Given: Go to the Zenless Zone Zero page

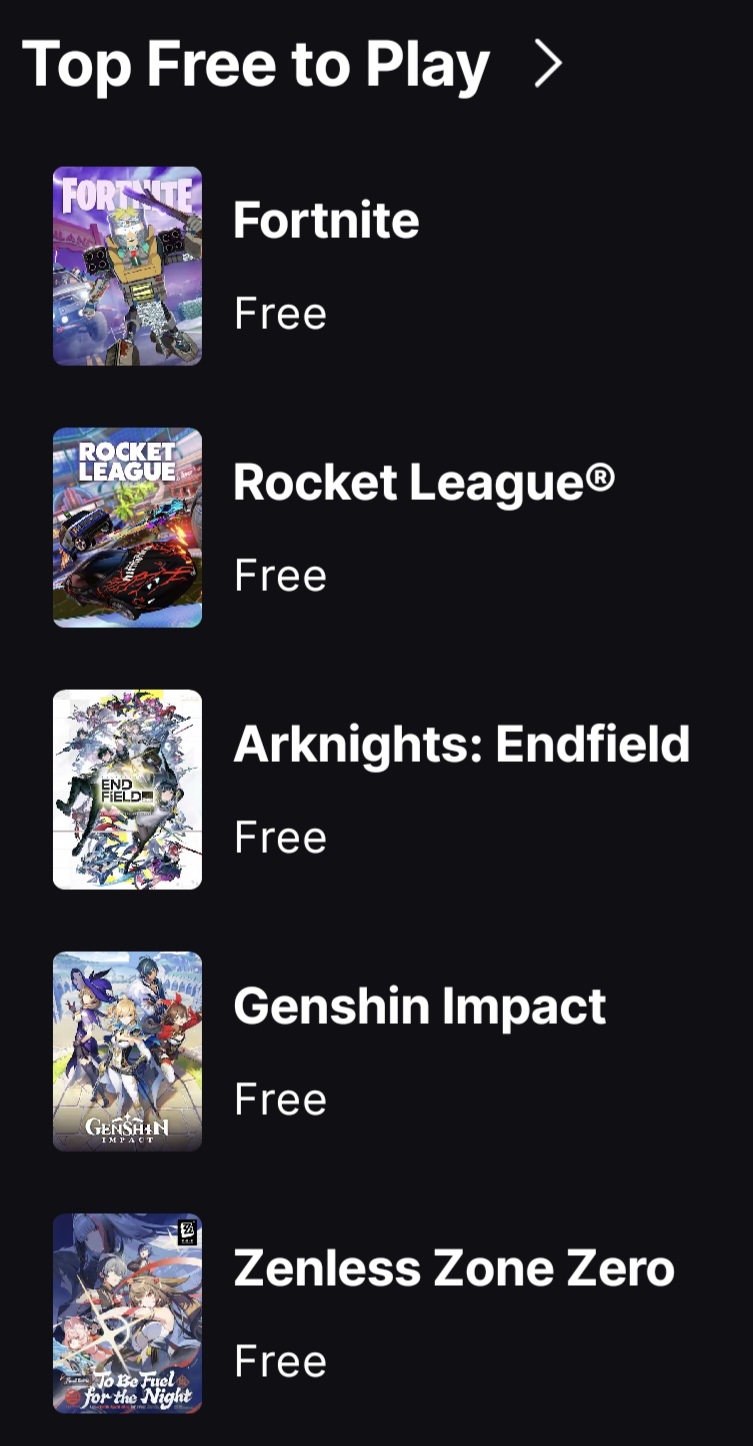Looking at the screenshot, I should pyautogui.click(x=453, y=1269).
